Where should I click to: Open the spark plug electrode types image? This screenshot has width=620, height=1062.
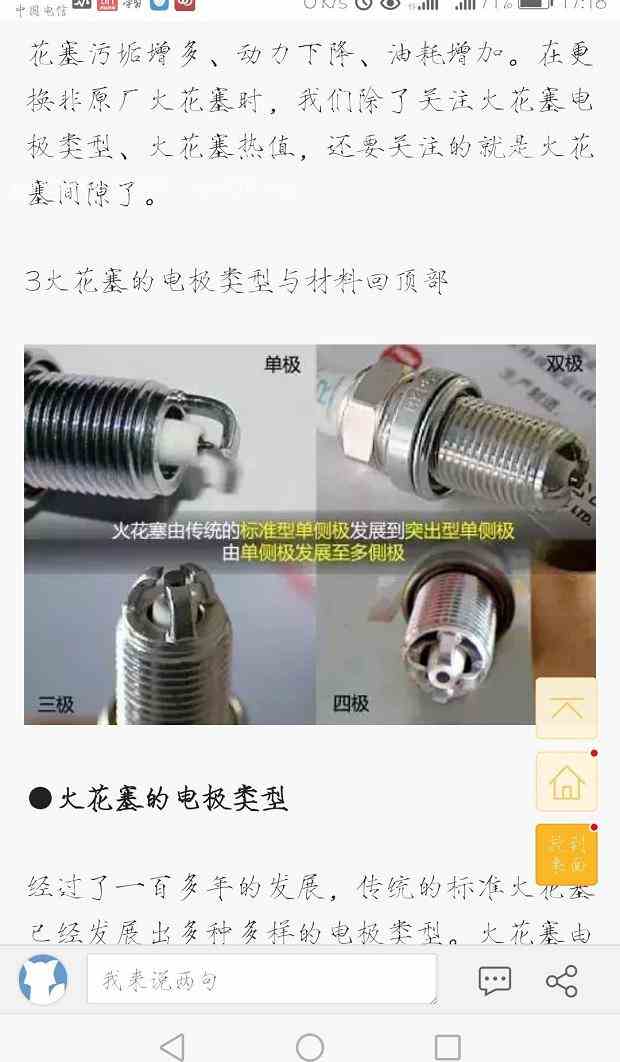point(310,534)
